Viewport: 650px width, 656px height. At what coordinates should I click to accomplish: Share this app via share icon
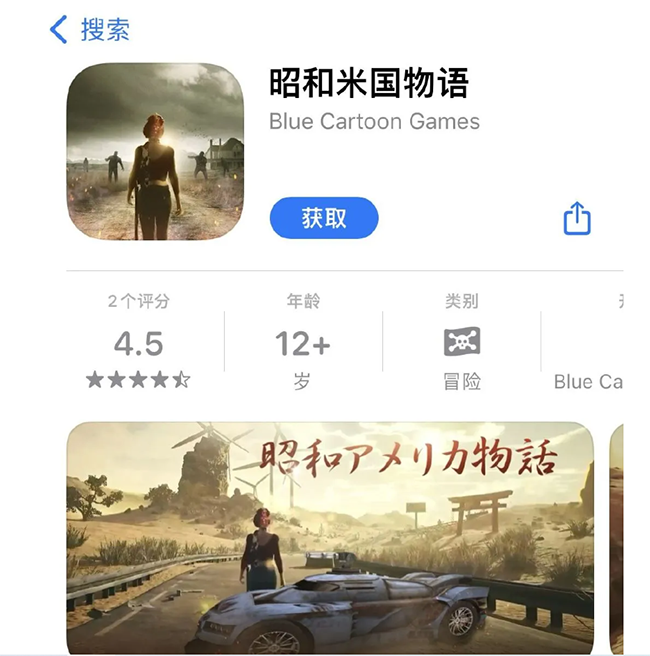click(577, 218)
